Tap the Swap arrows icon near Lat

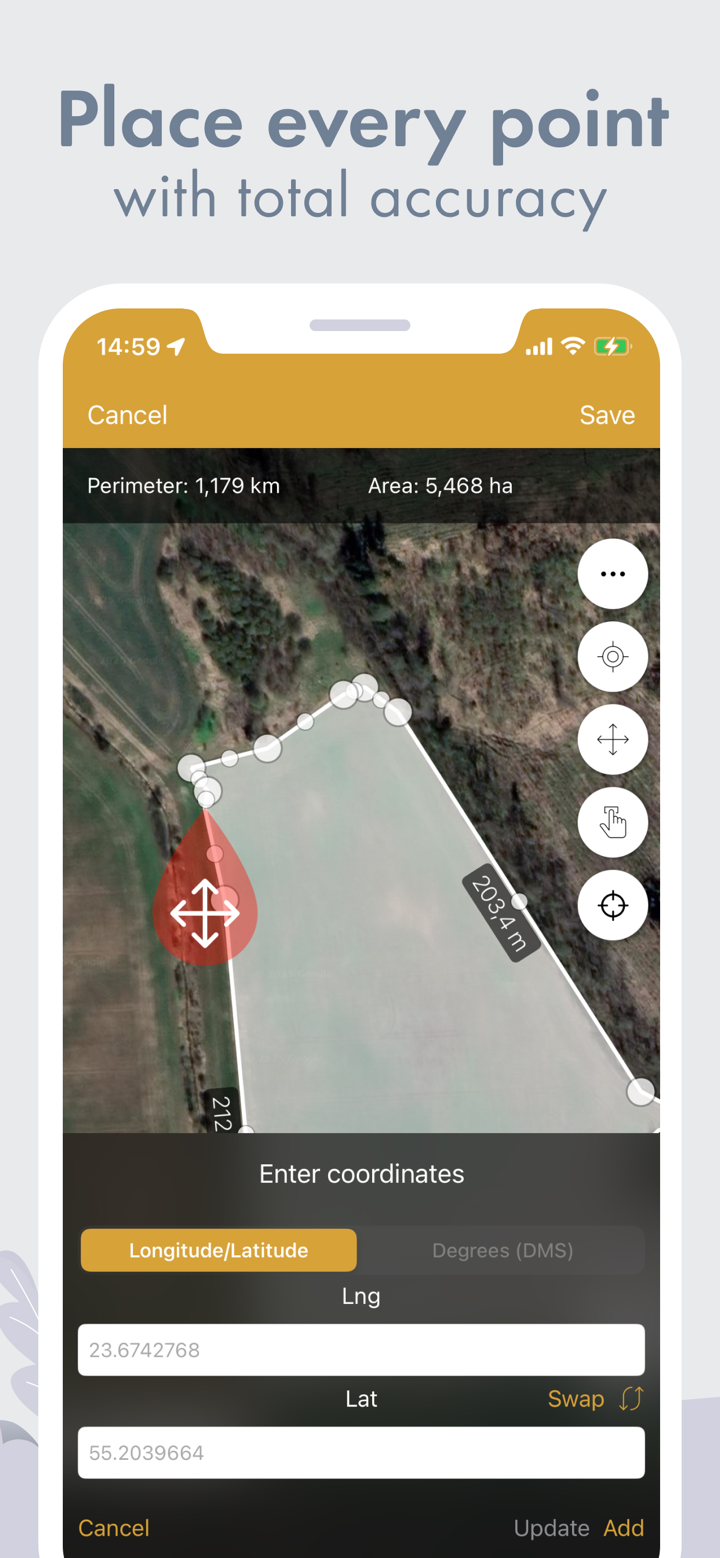point(630,1398)
